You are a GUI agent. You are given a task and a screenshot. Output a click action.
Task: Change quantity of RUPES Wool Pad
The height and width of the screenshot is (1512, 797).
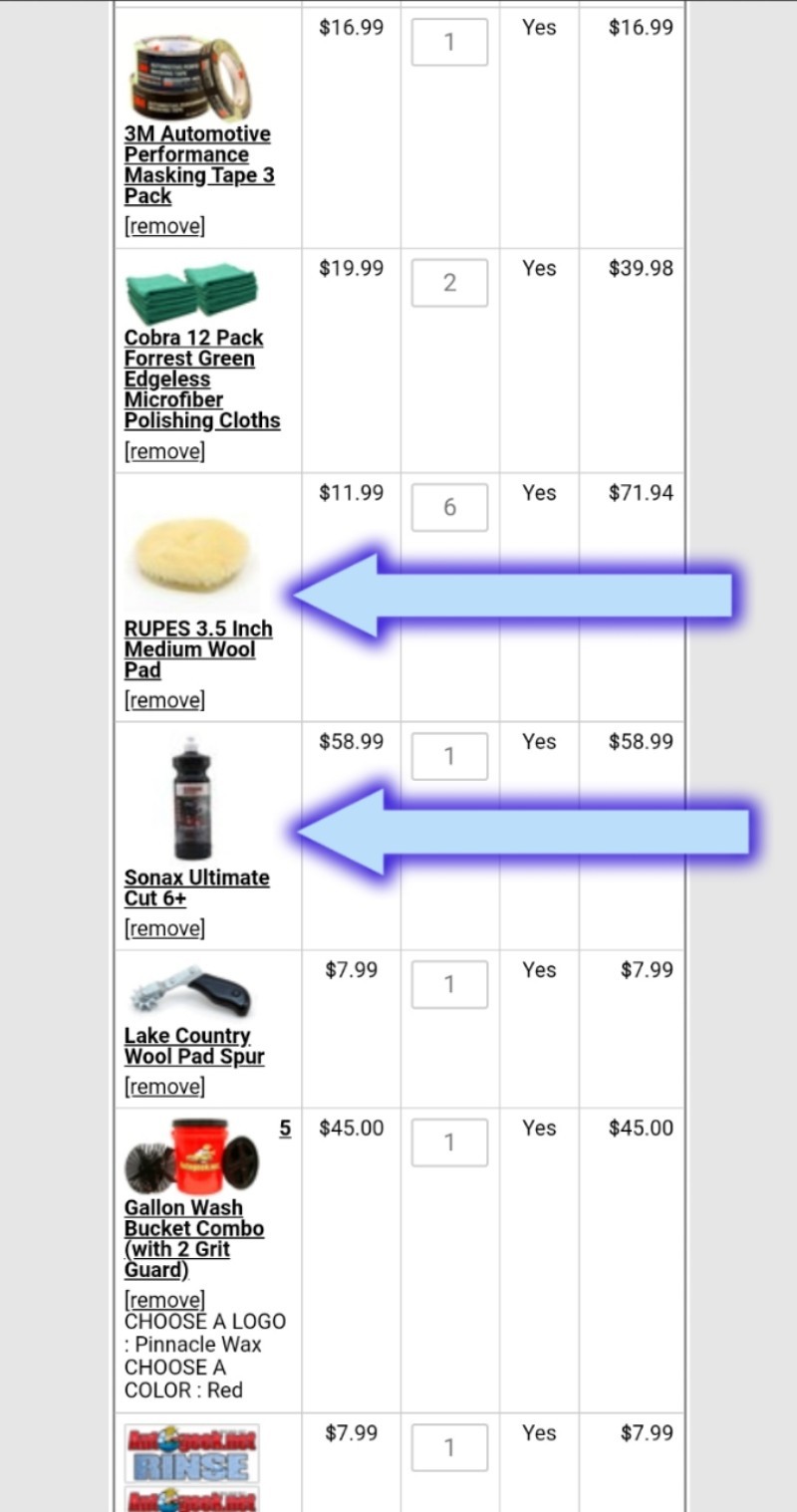point(449,507)
